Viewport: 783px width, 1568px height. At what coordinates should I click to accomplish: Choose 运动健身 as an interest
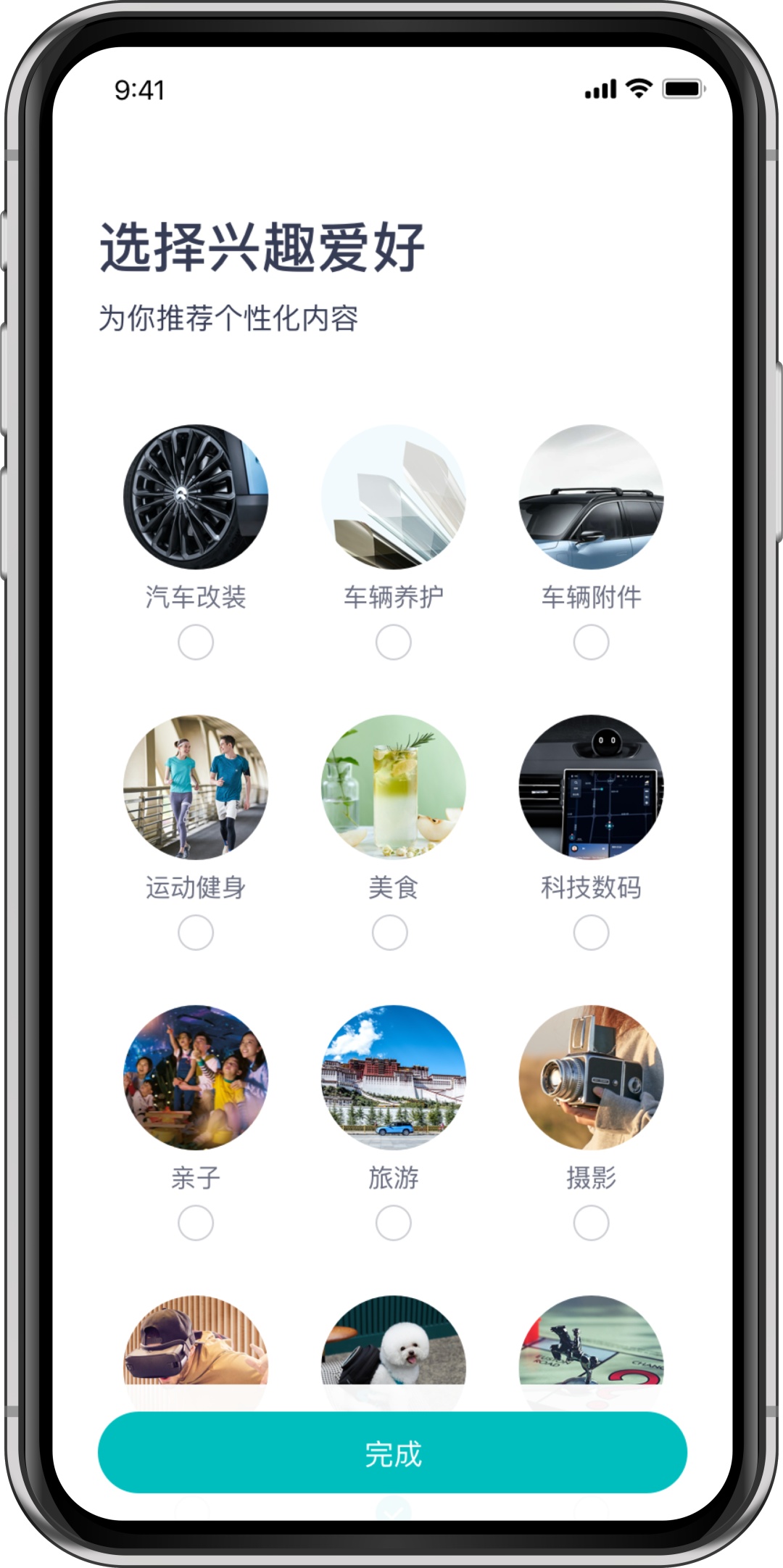[196, 933]
